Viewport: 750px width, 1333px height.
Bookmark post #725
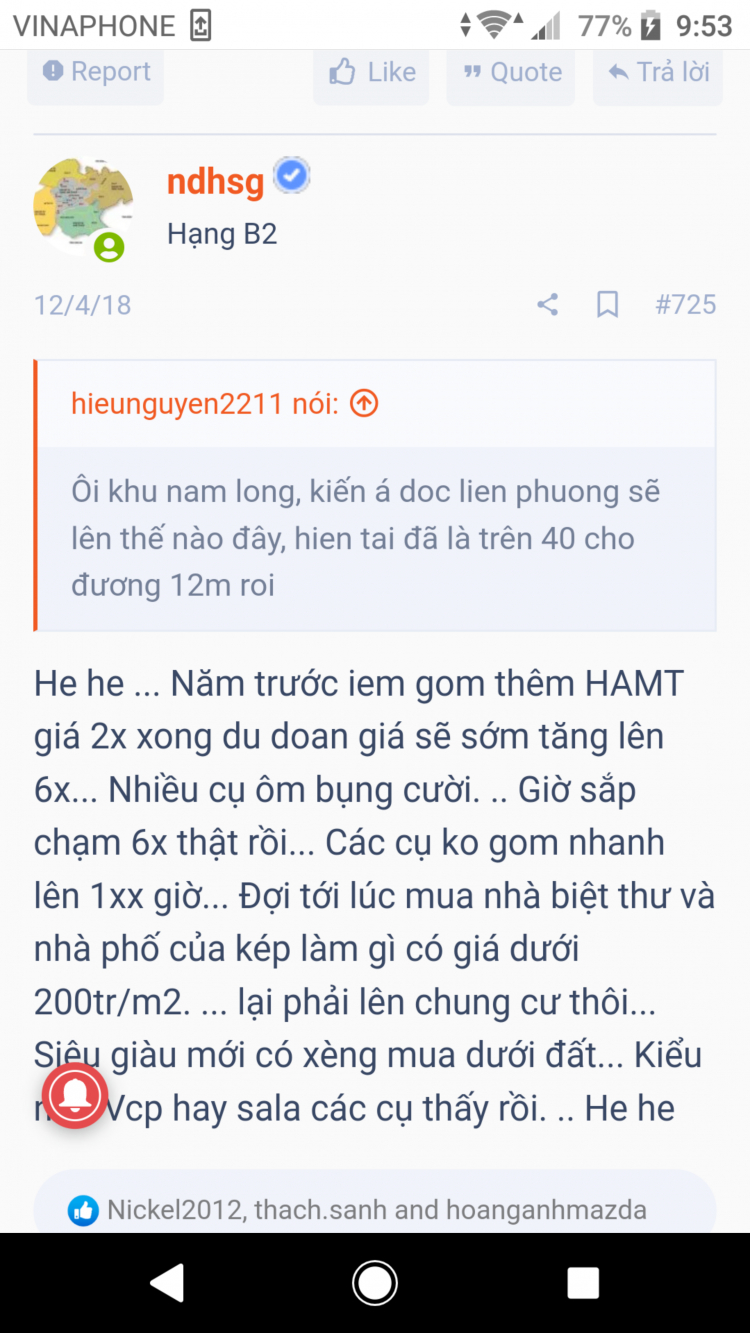point(607,304)
